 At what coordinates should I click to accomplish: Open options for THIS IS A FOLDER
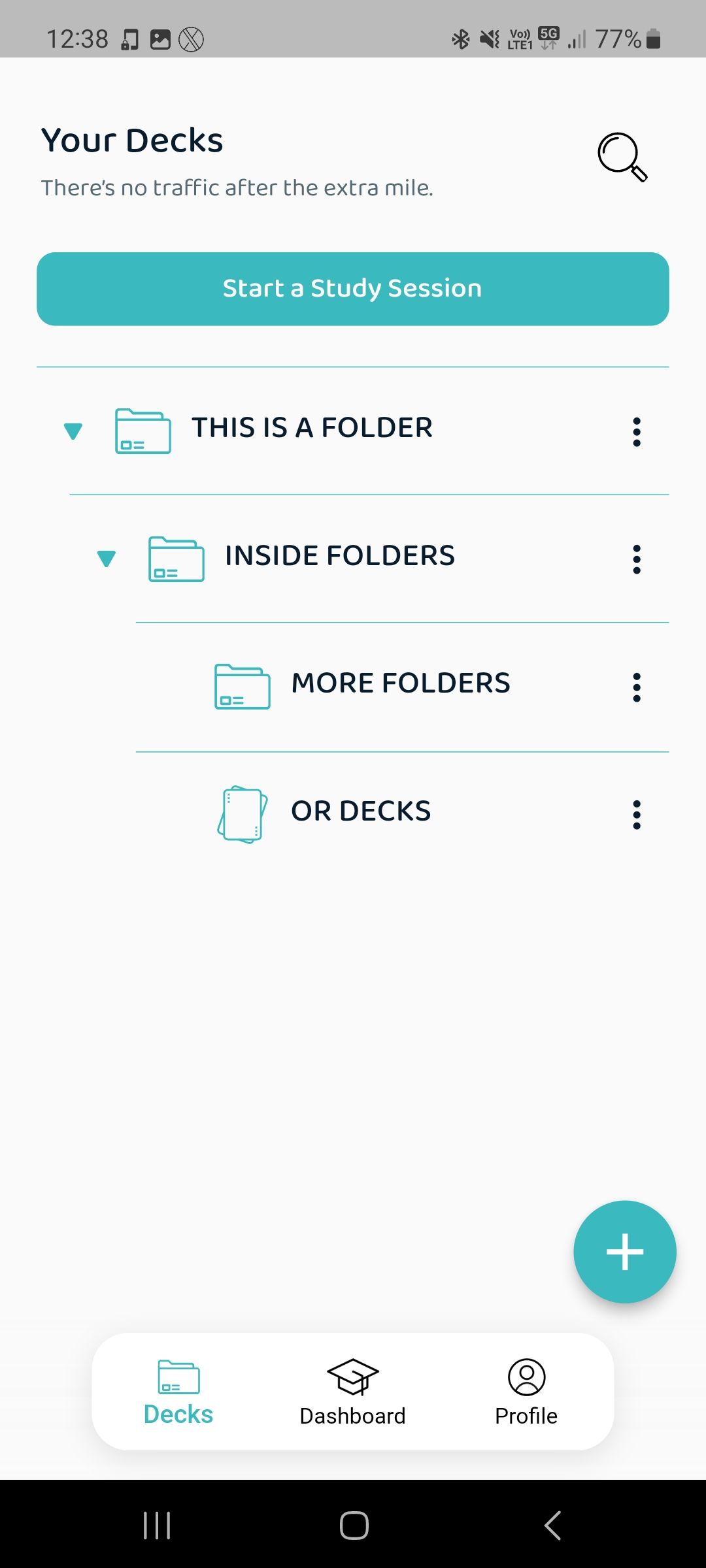pos(636,432)
